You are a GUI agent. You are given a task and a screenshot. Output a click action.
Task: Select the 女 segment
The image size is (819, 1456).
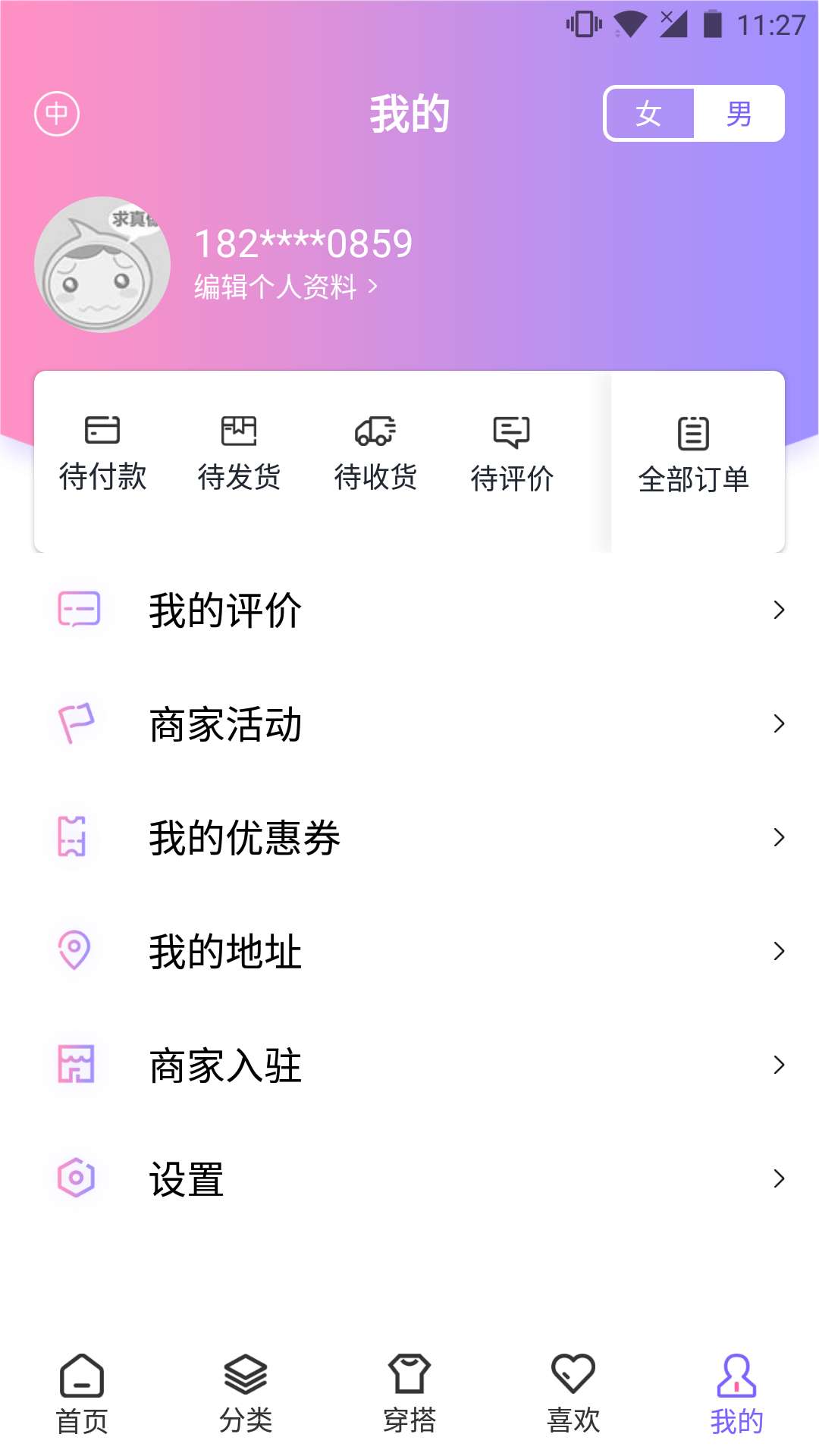[x=649, y=114]
